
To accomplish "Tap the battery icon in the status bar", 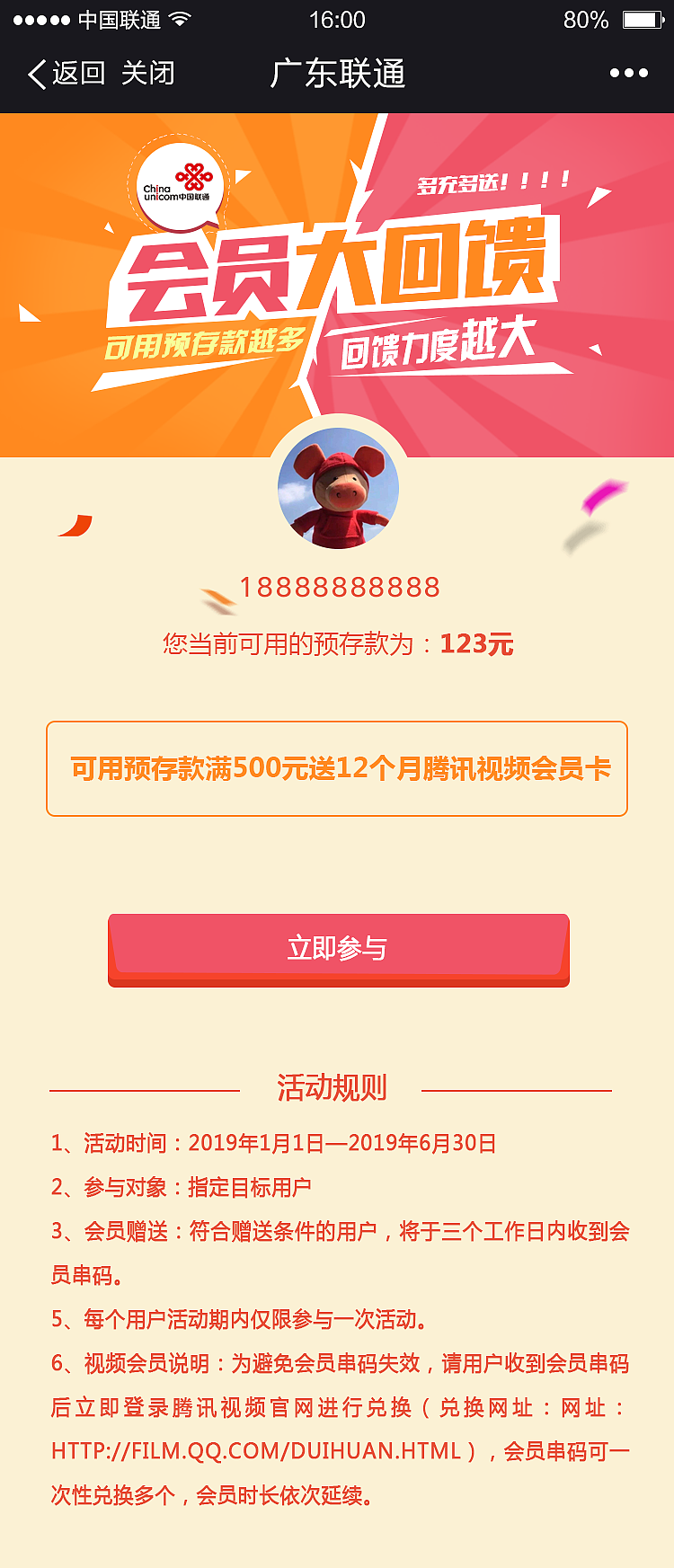I will 642,17.
